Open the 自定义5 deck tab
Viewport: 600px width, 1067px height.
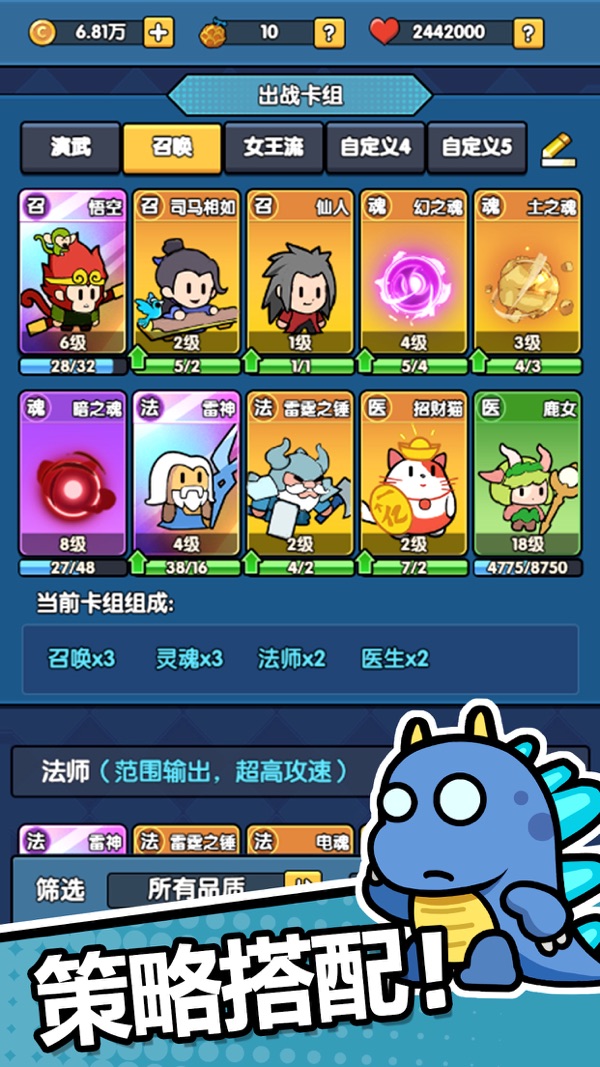477,148
